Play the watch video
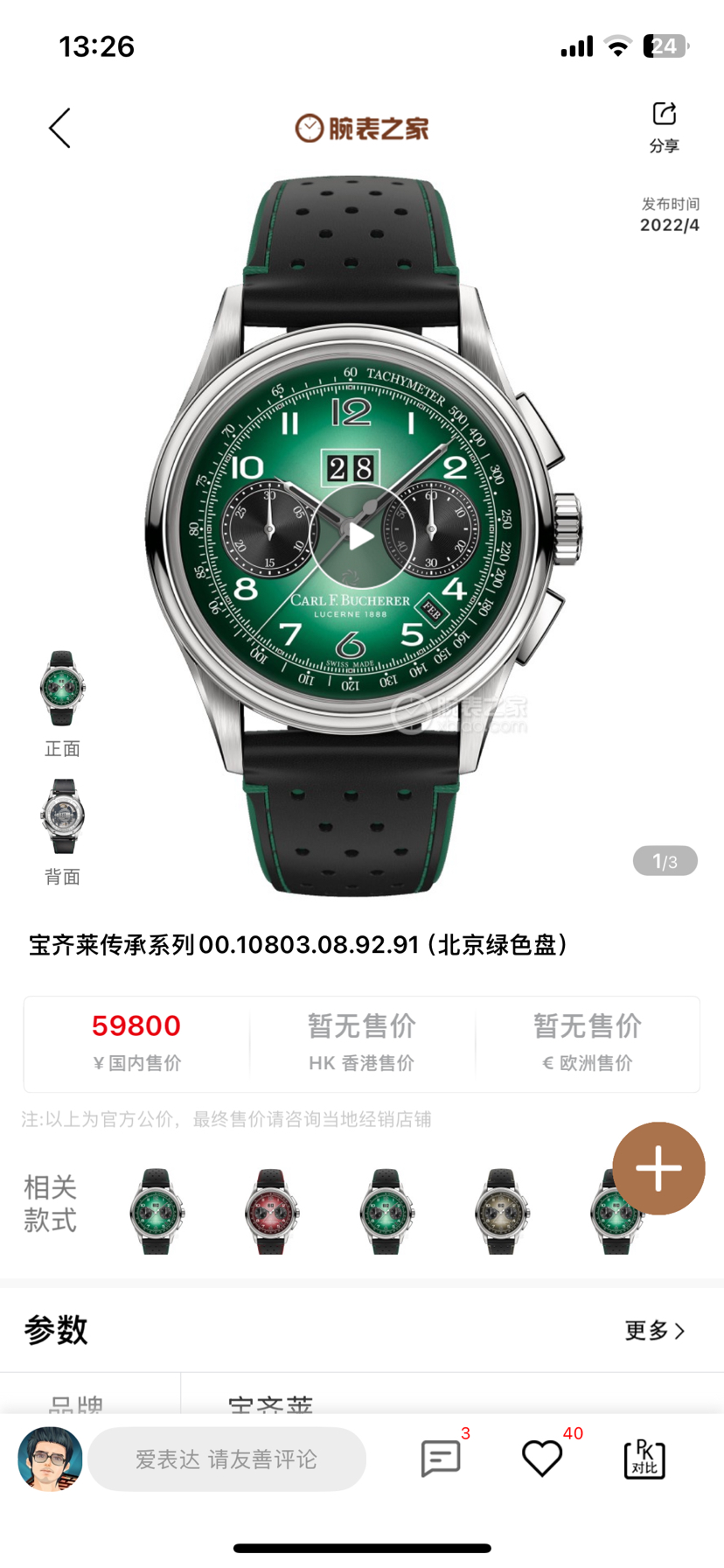Image resolution: width=724 pixels, height=1568 pixels. [361, 536]
